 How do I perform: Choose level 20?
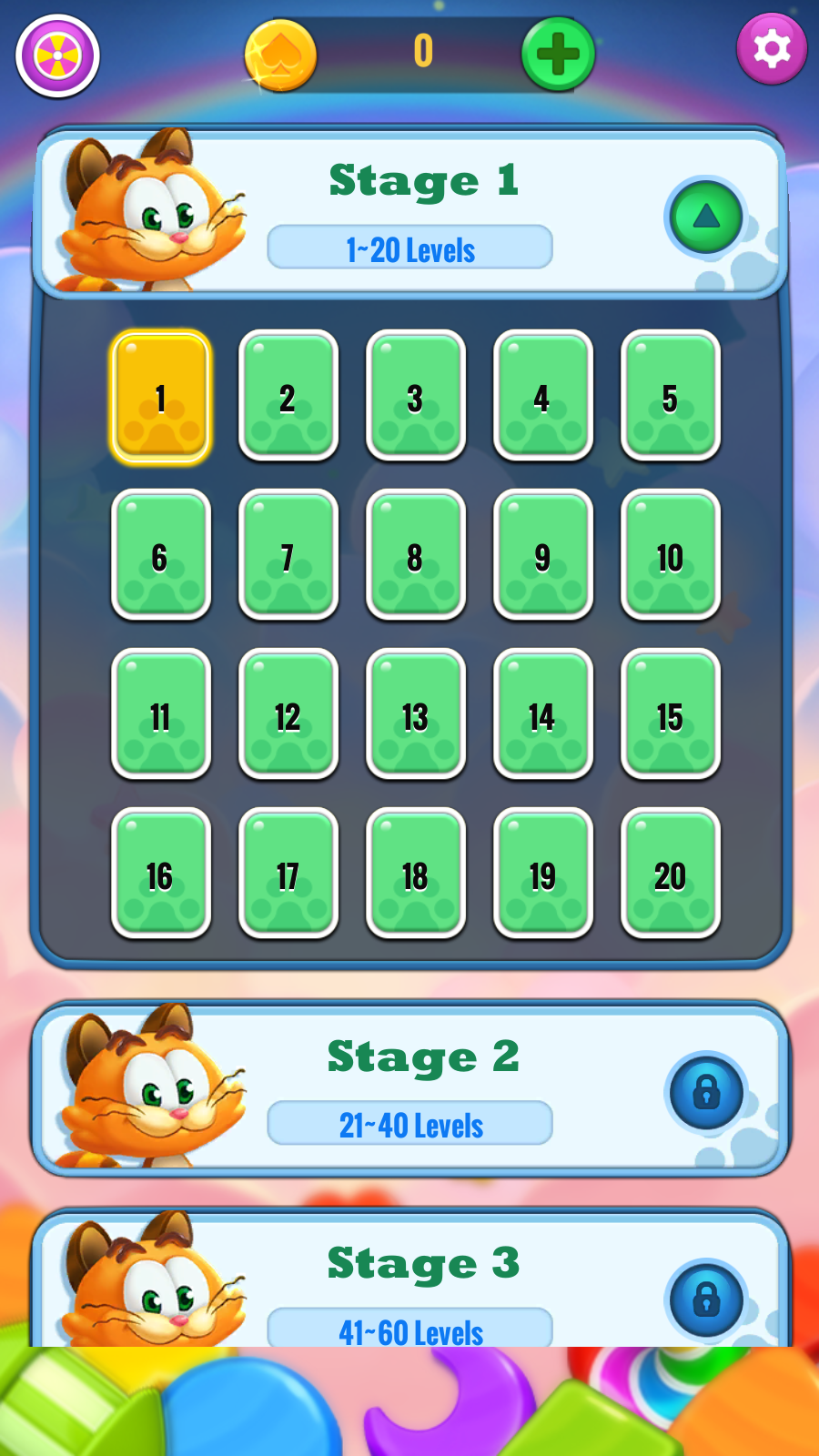(x=670, y=875)
